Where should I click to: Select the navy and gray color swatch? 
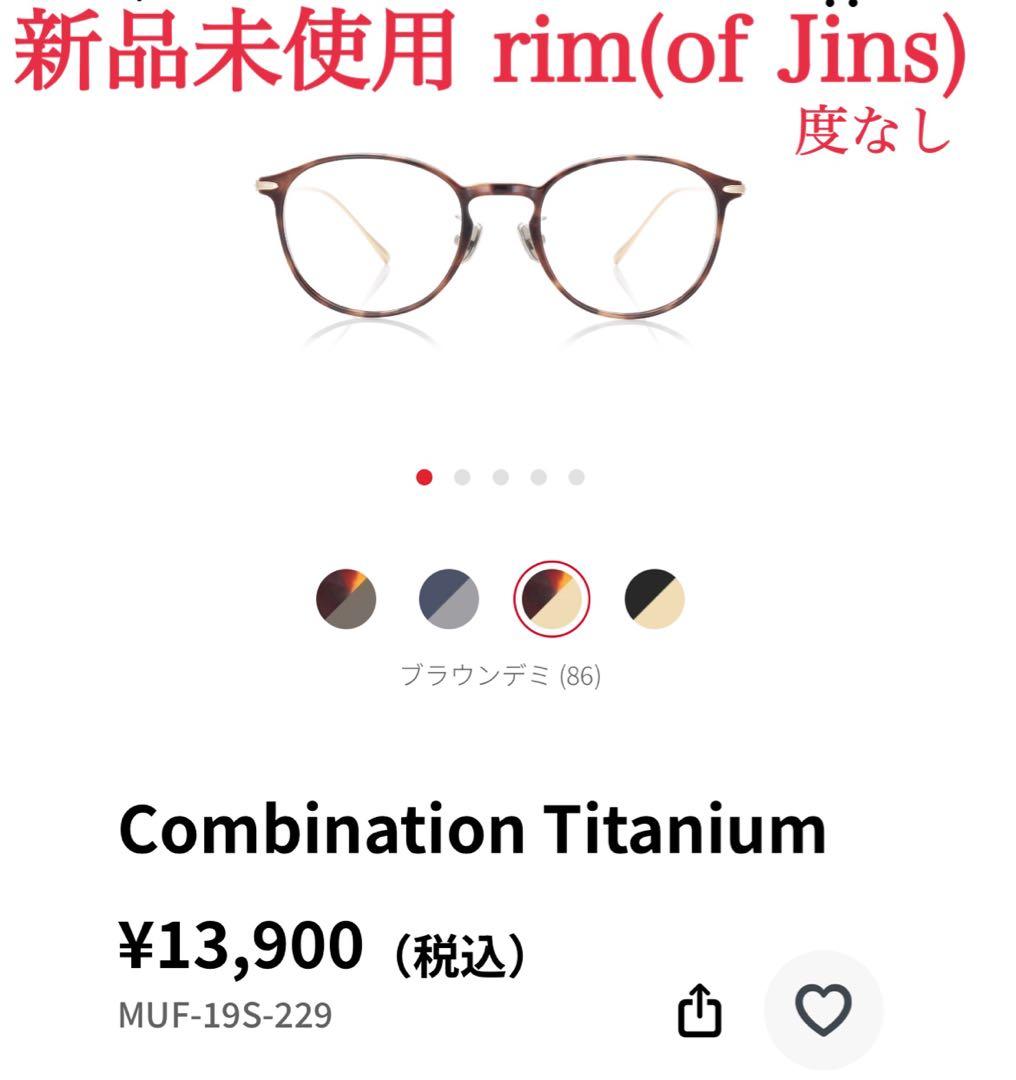447,598
